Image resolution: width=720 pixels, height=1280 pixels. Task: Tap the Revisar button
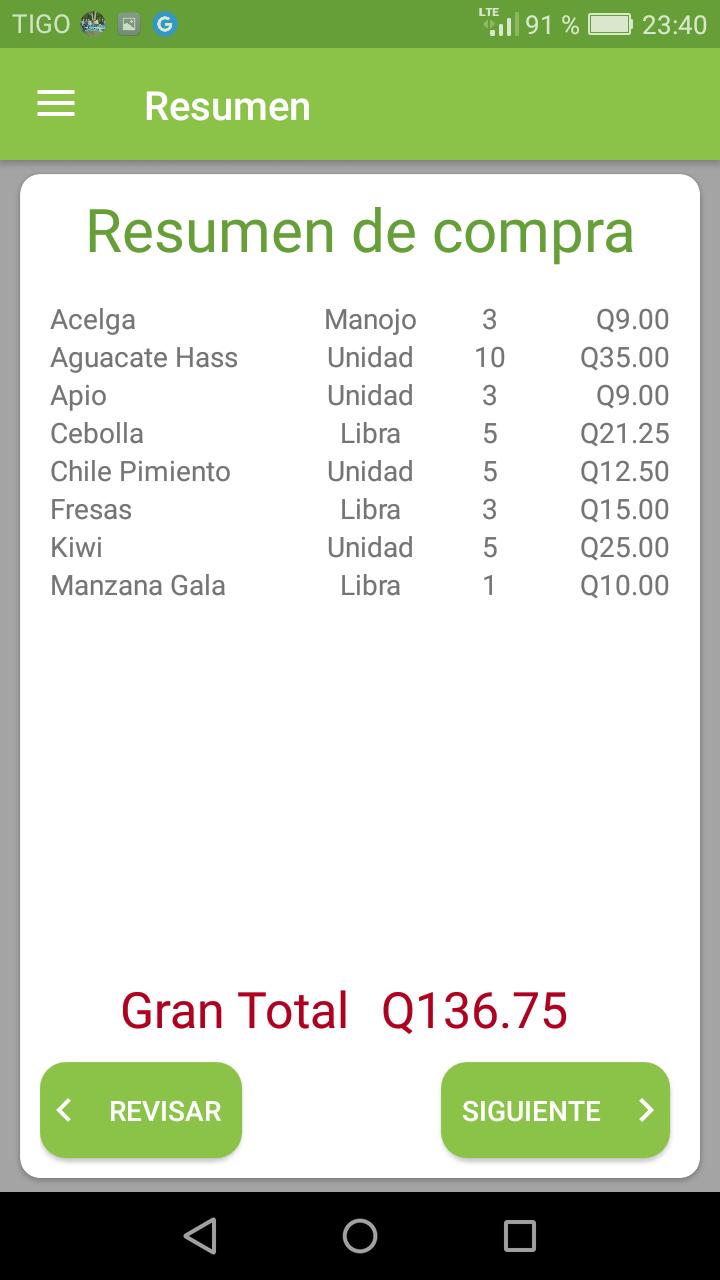tap(141, 1110)
